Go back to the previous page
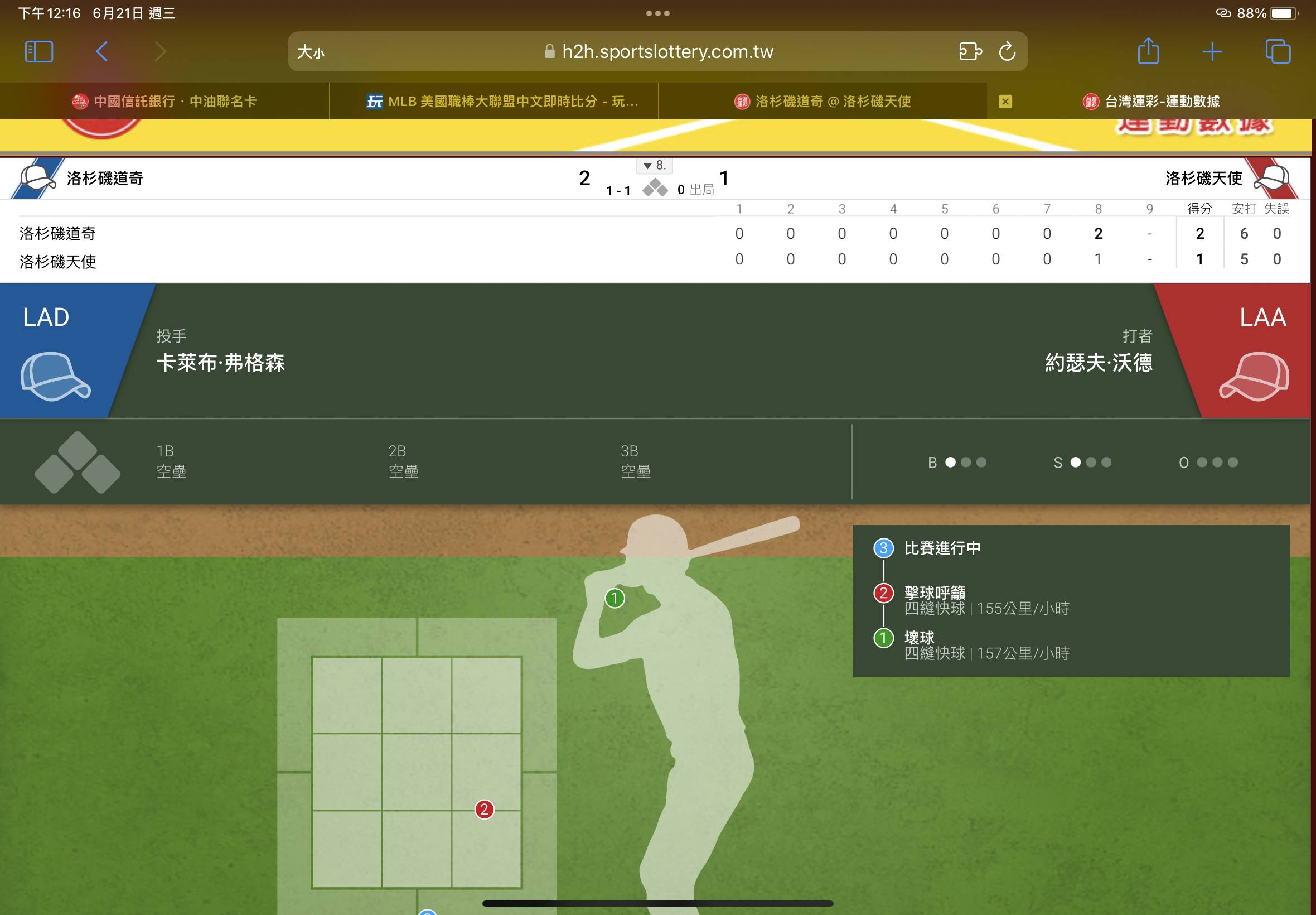This screenshot has height=915, width=1316. [x=102, y=51]
